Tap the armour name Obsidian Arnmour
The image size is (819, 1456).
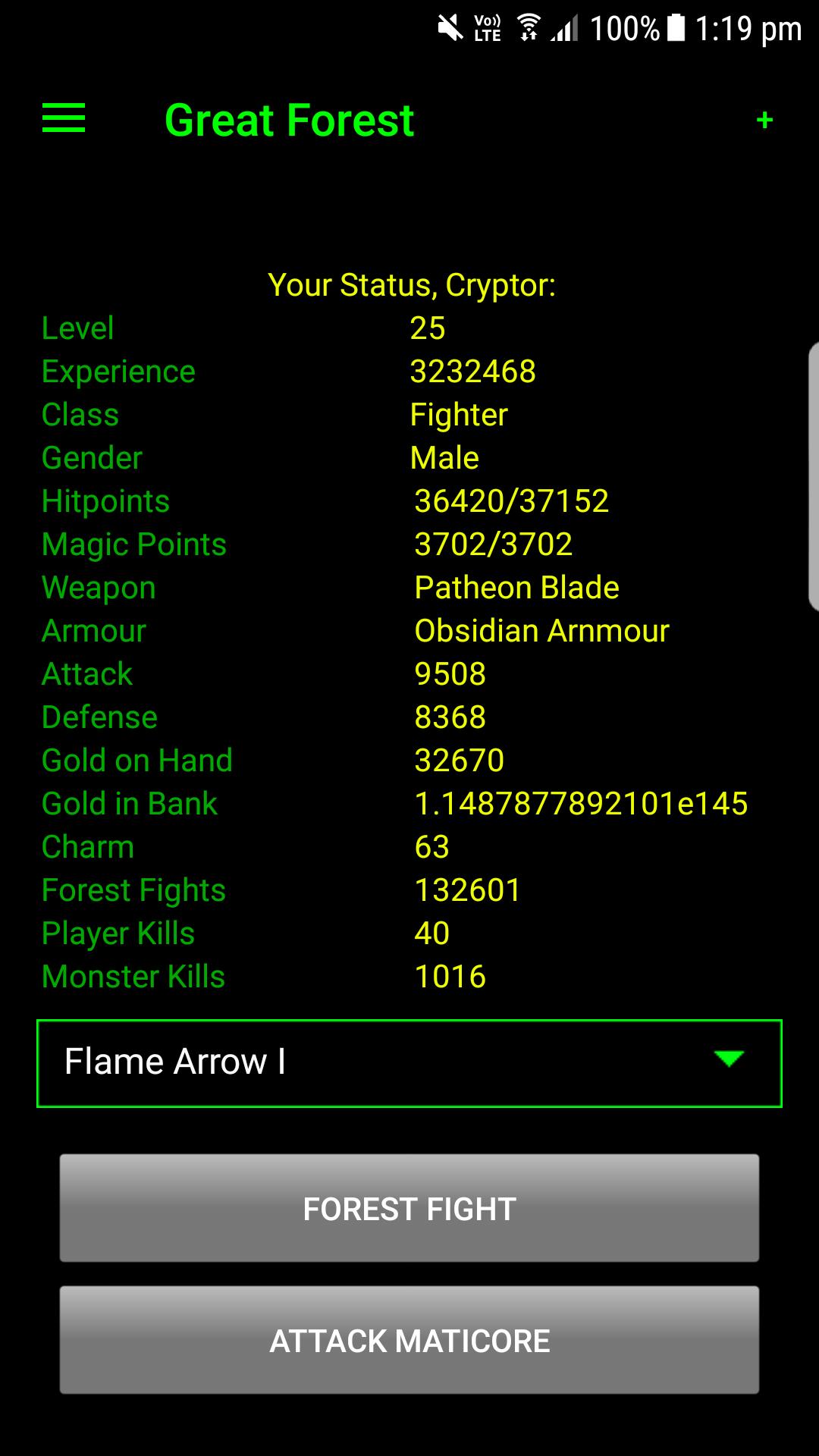click(x=542, y=630)
